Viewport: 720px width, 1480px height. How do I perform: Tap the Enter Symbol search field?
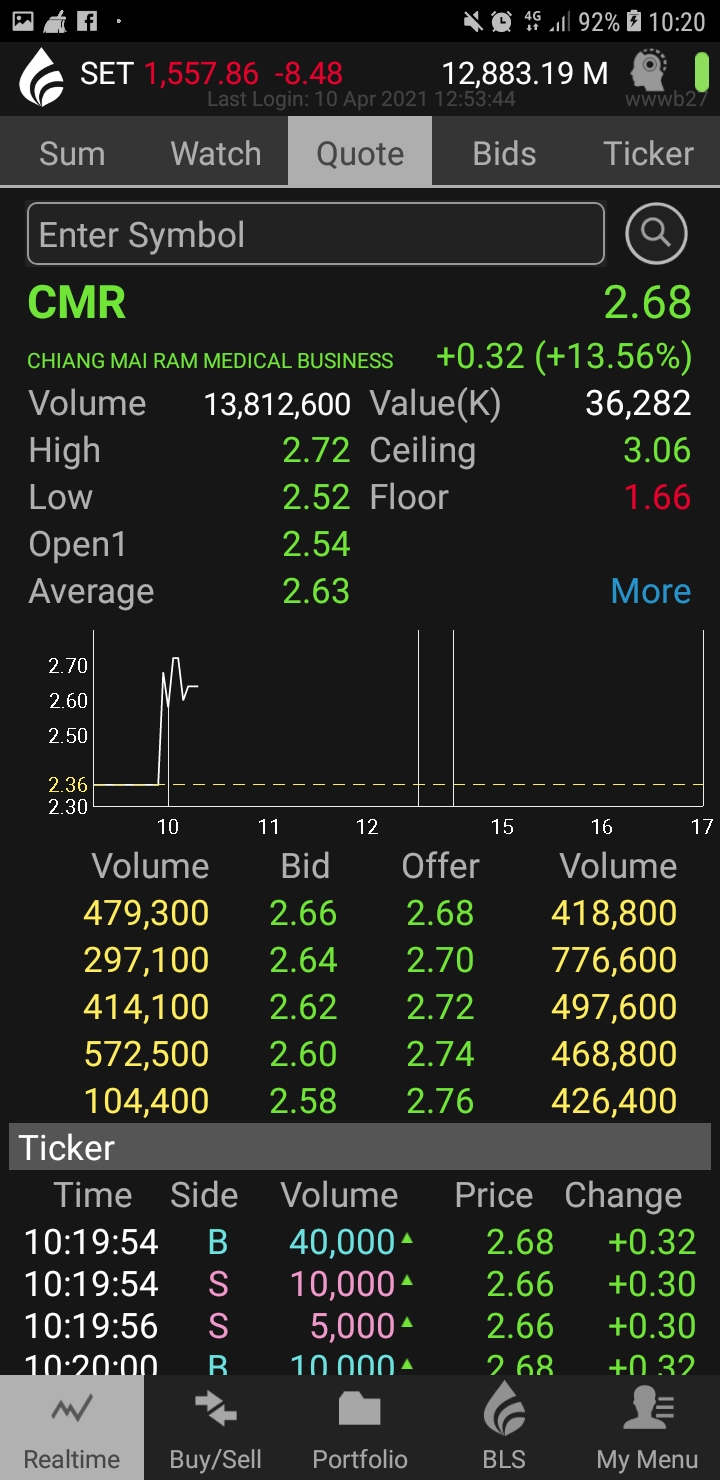(315, 235)
